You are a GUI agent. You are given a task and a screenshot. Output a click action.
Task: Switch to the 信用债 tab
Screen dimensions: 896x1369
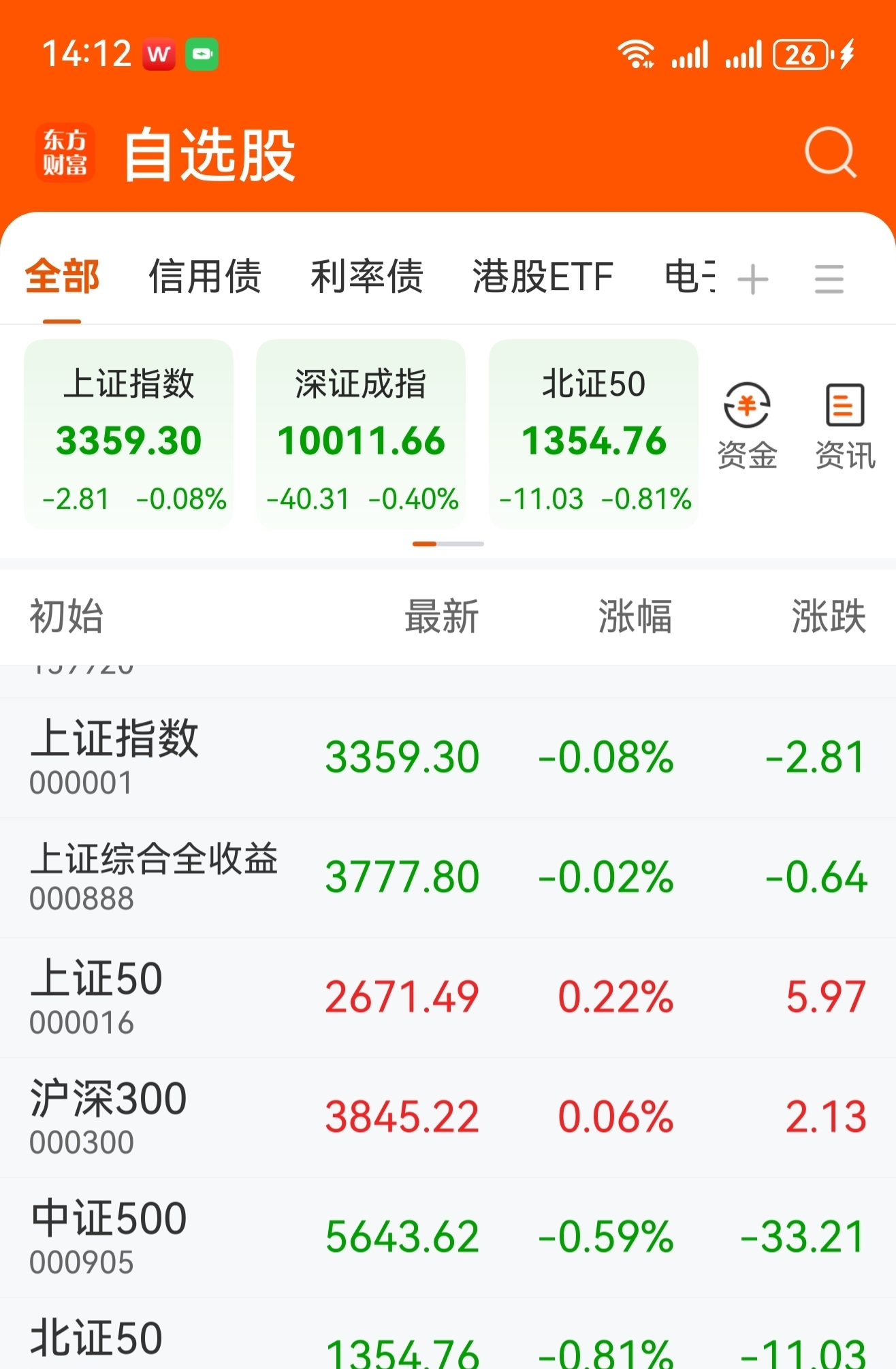pos(204,277)
